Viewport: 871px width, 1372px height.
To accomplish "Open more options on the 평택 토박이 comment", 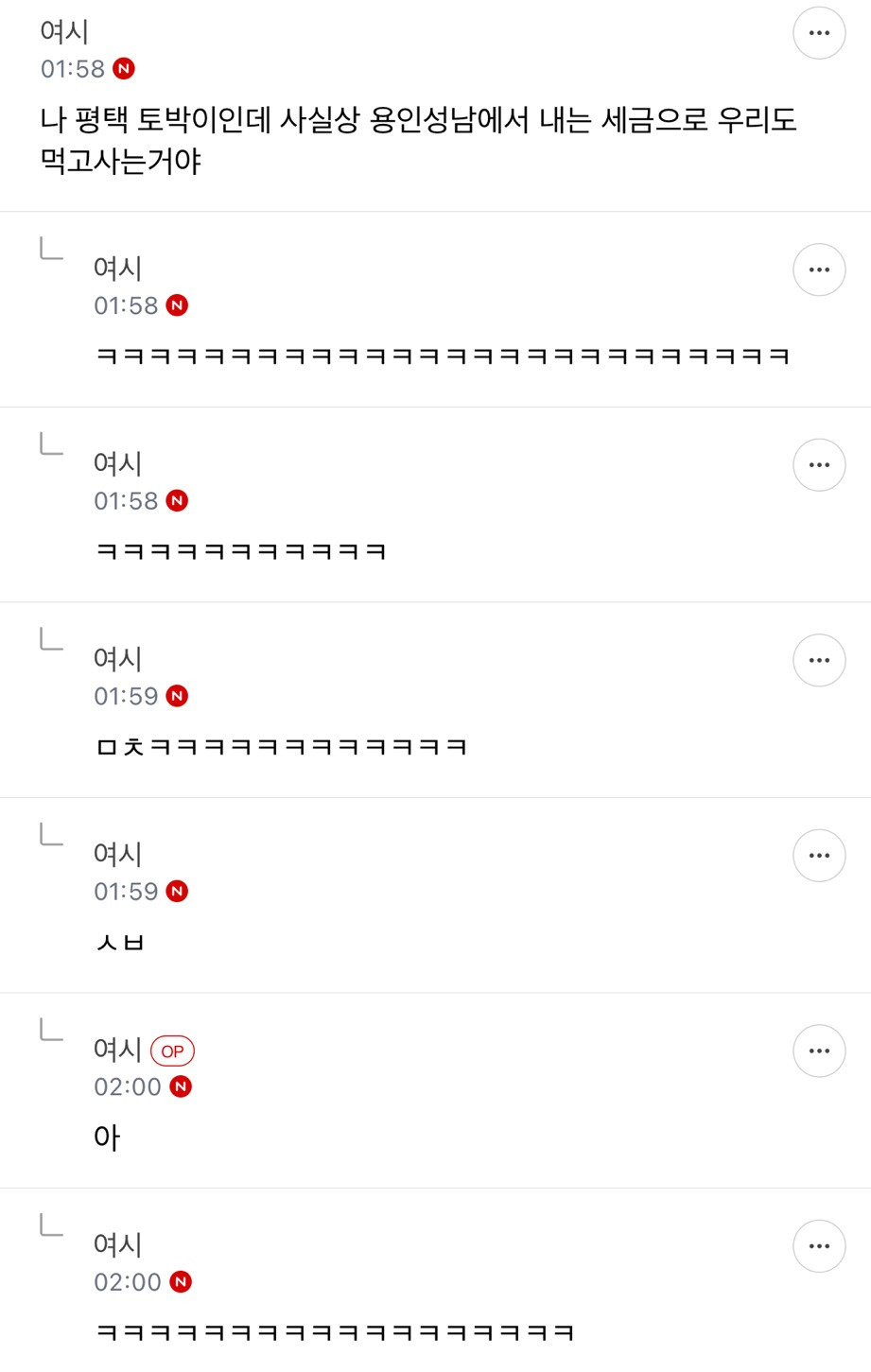I will (x=818, y=34).
